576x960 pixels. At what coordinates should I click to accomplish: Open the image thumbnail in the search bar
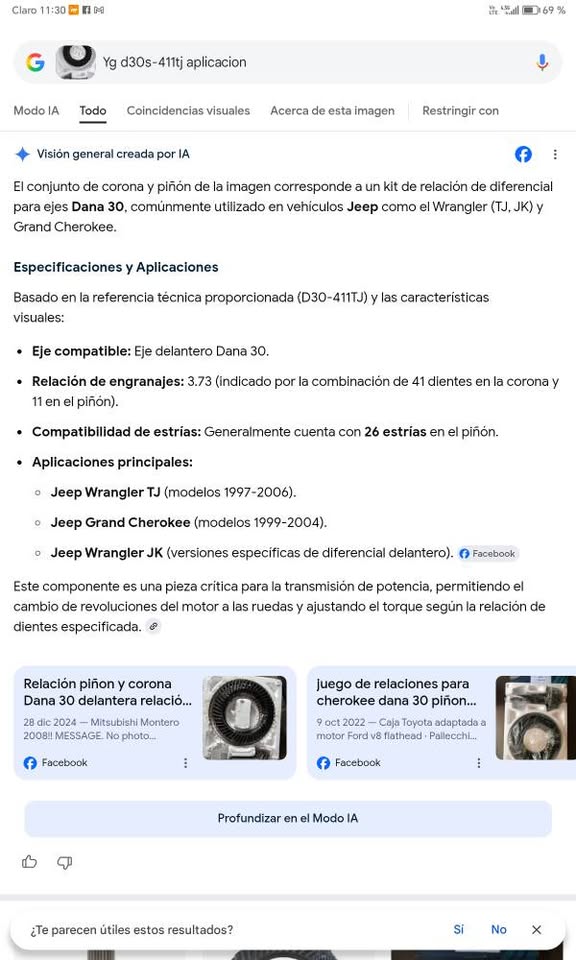point(75,62)
